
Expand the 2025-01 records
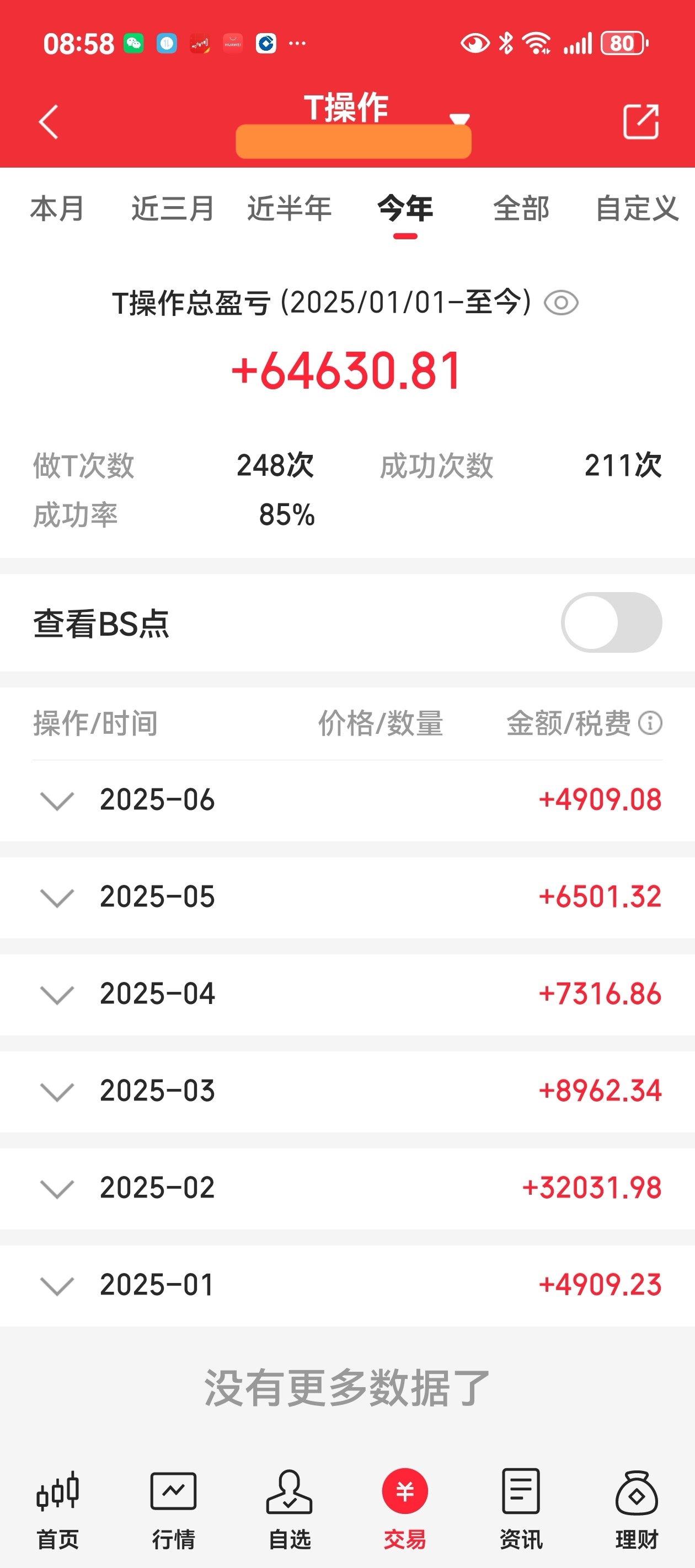click(347, 1285)
